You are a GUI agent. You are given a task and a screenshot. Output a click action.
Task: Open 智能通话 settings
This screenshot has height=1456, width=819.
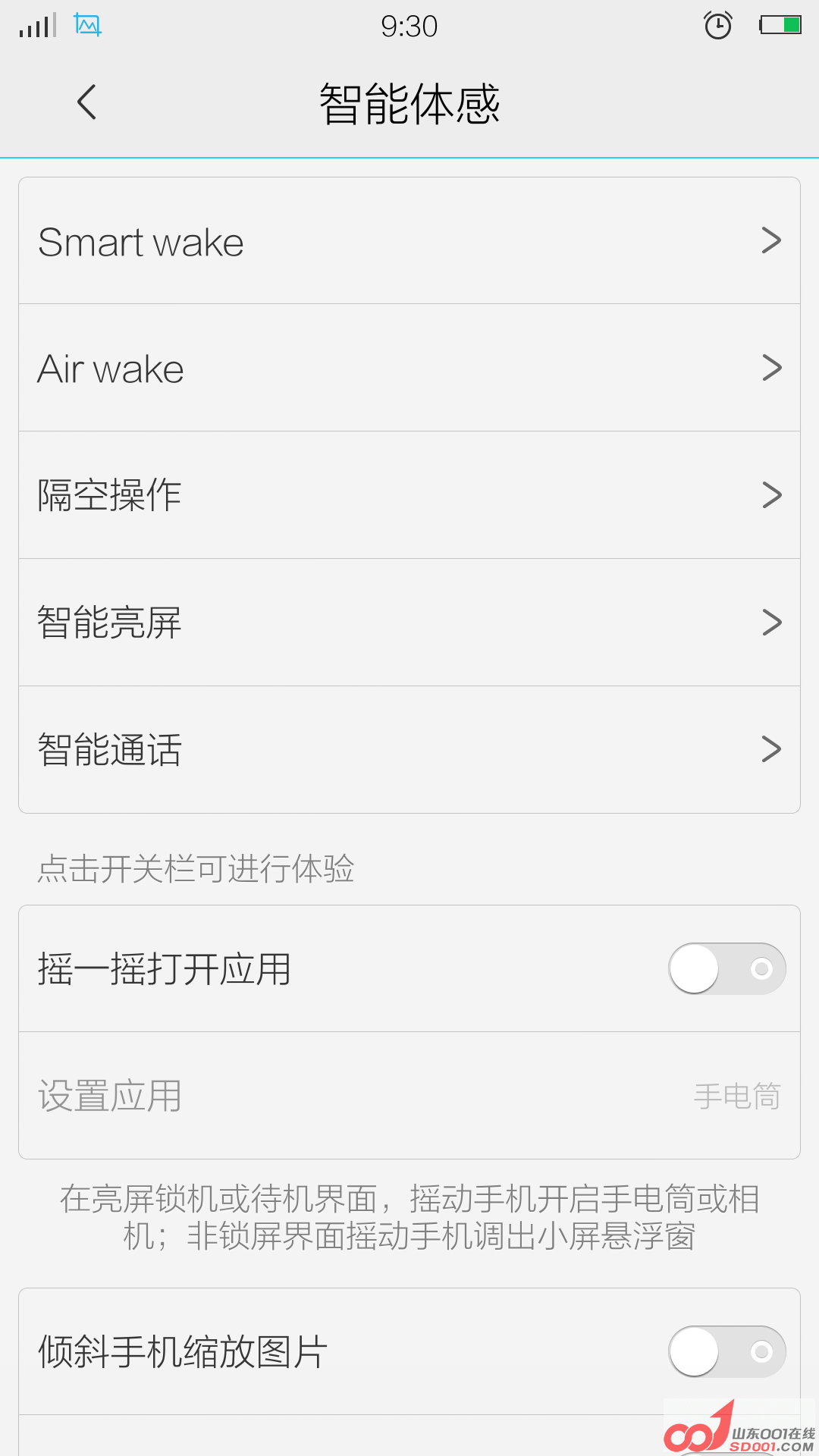[409, 750]
